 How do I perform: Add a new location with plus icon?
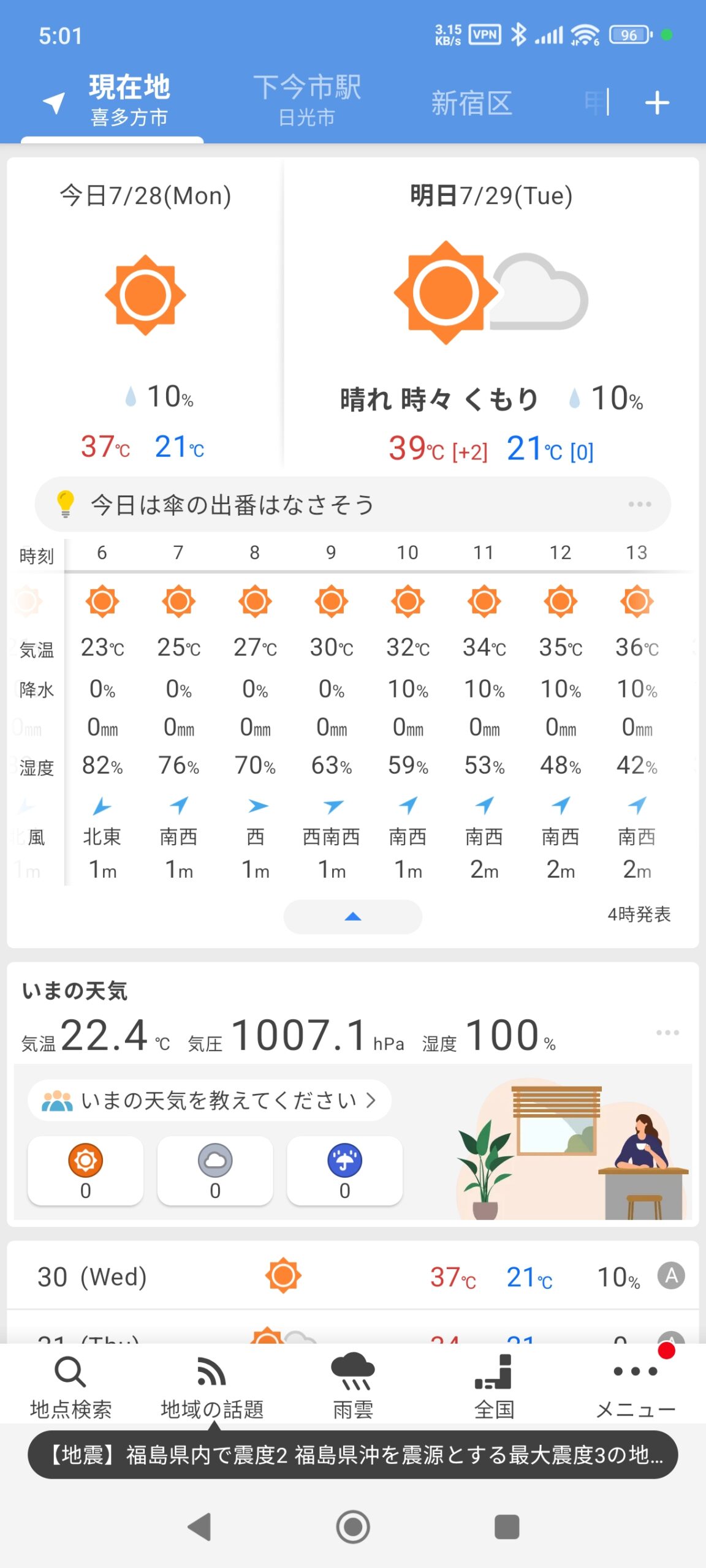click(656, 103)
